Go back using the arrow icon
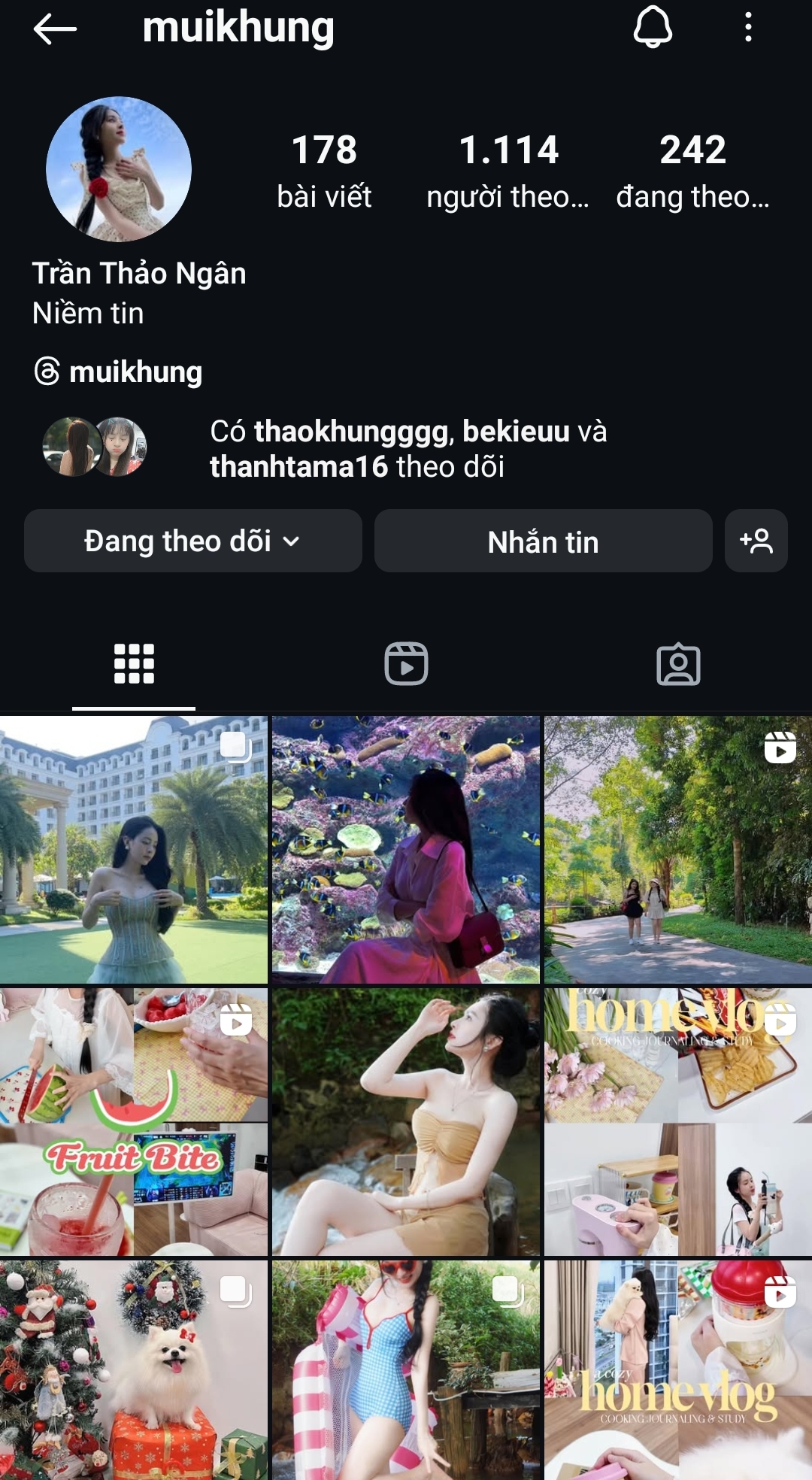The width and height of the screenshot is (812, 1480). pyautogui.click(x=55, y=29)
